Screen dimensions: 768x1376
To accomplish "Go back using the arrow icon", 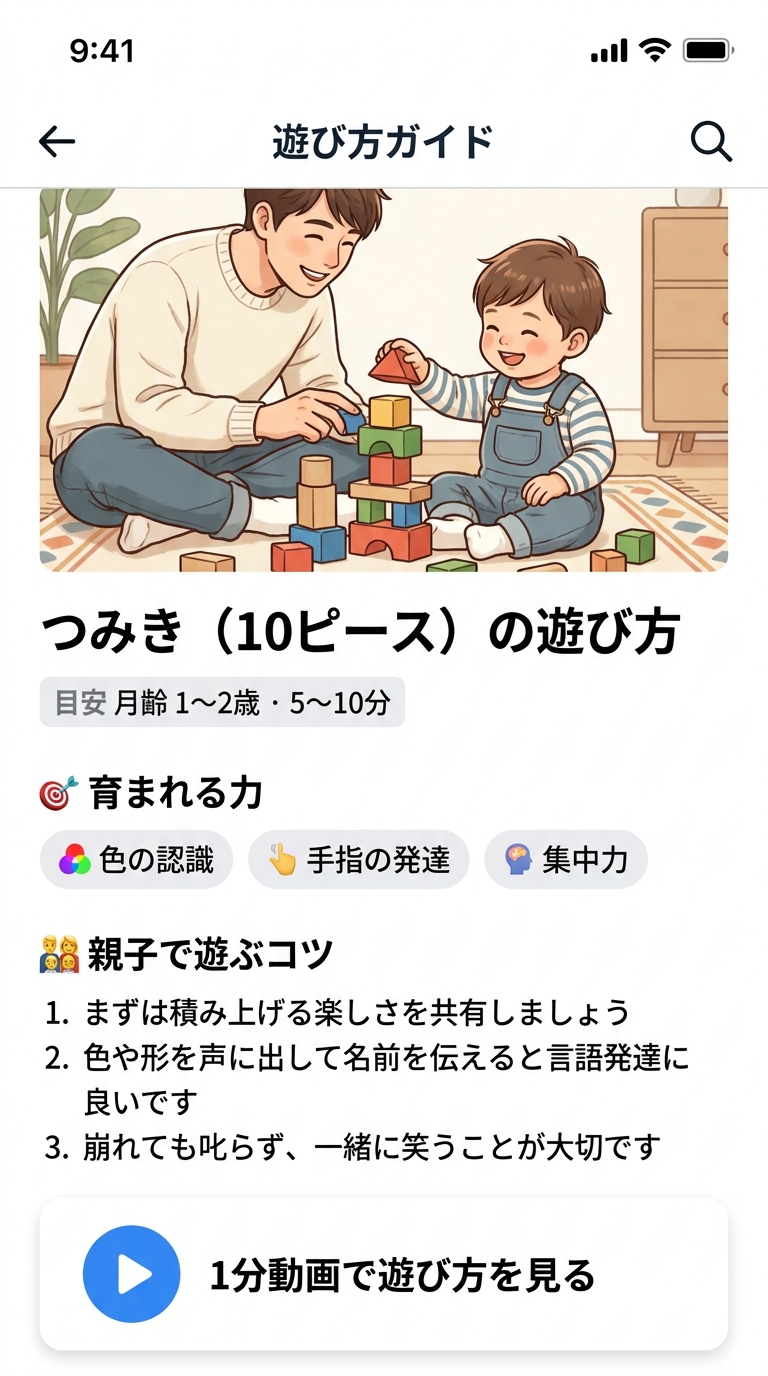I will point(57,142).
